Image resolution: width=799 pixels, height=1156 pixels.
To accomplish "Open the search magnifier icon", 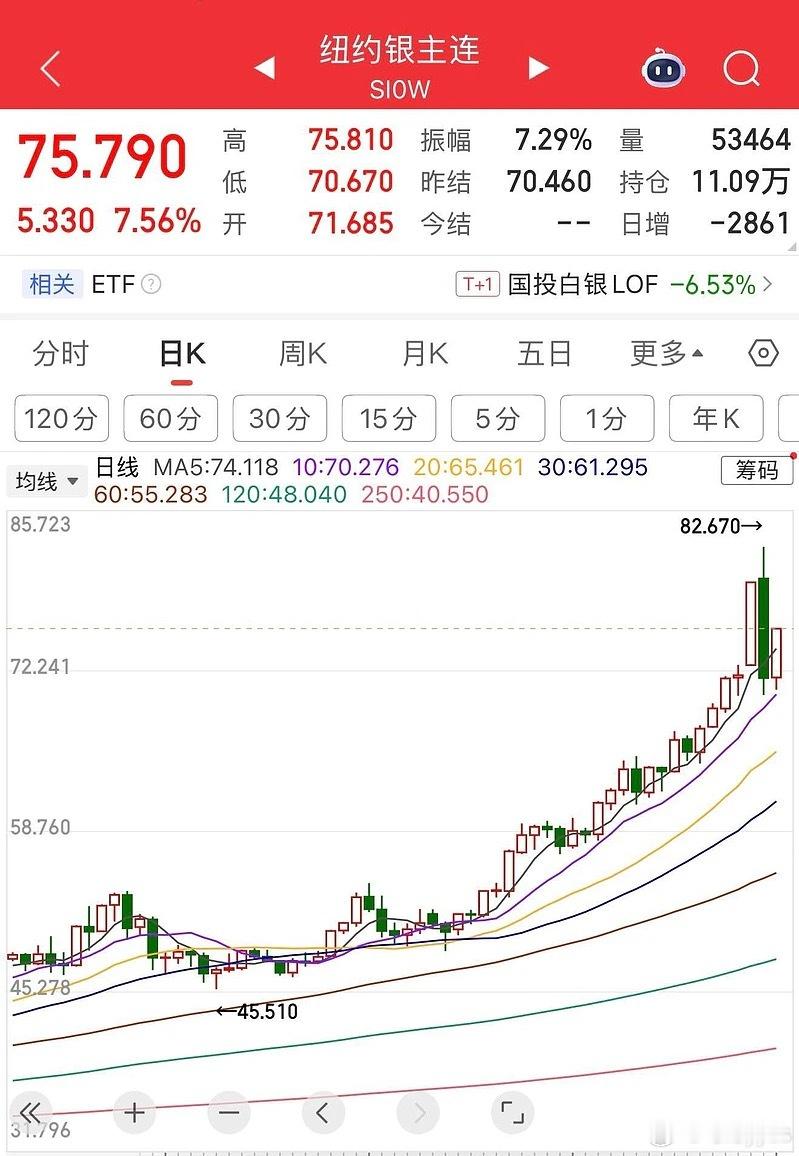I will tap(741, 68).
